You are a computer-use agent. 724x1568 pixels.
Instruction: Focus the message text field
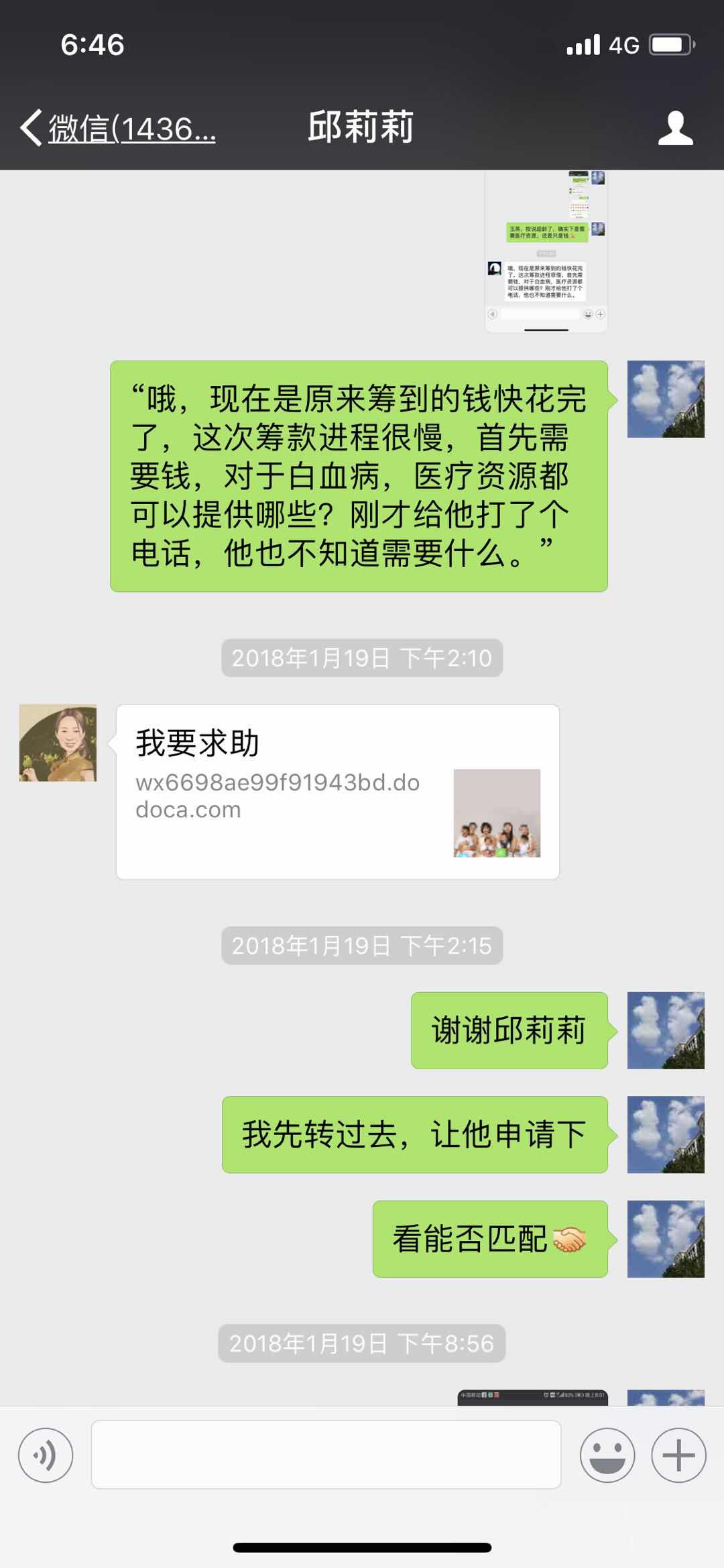326,1455
